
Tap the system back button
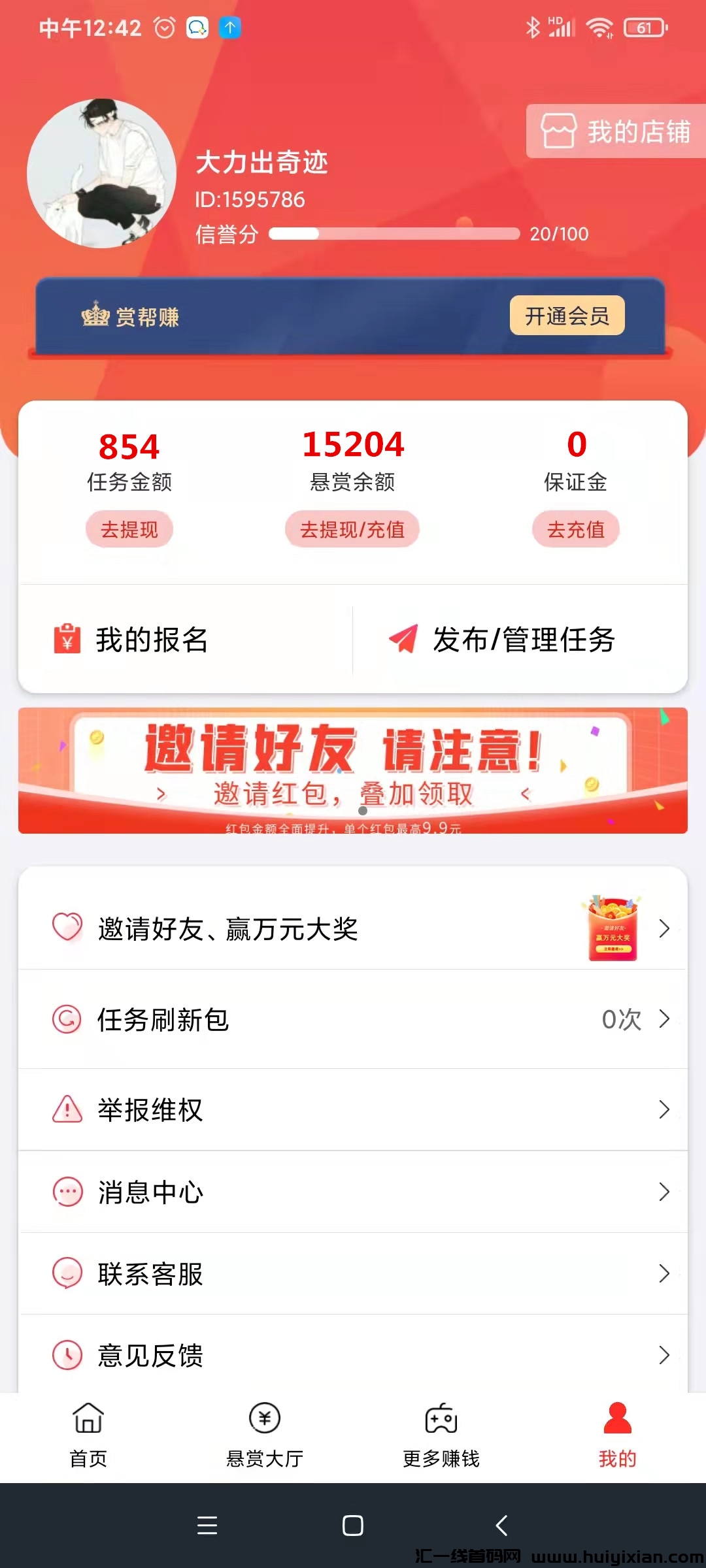pyautogui.click(x=501, y=1526)
